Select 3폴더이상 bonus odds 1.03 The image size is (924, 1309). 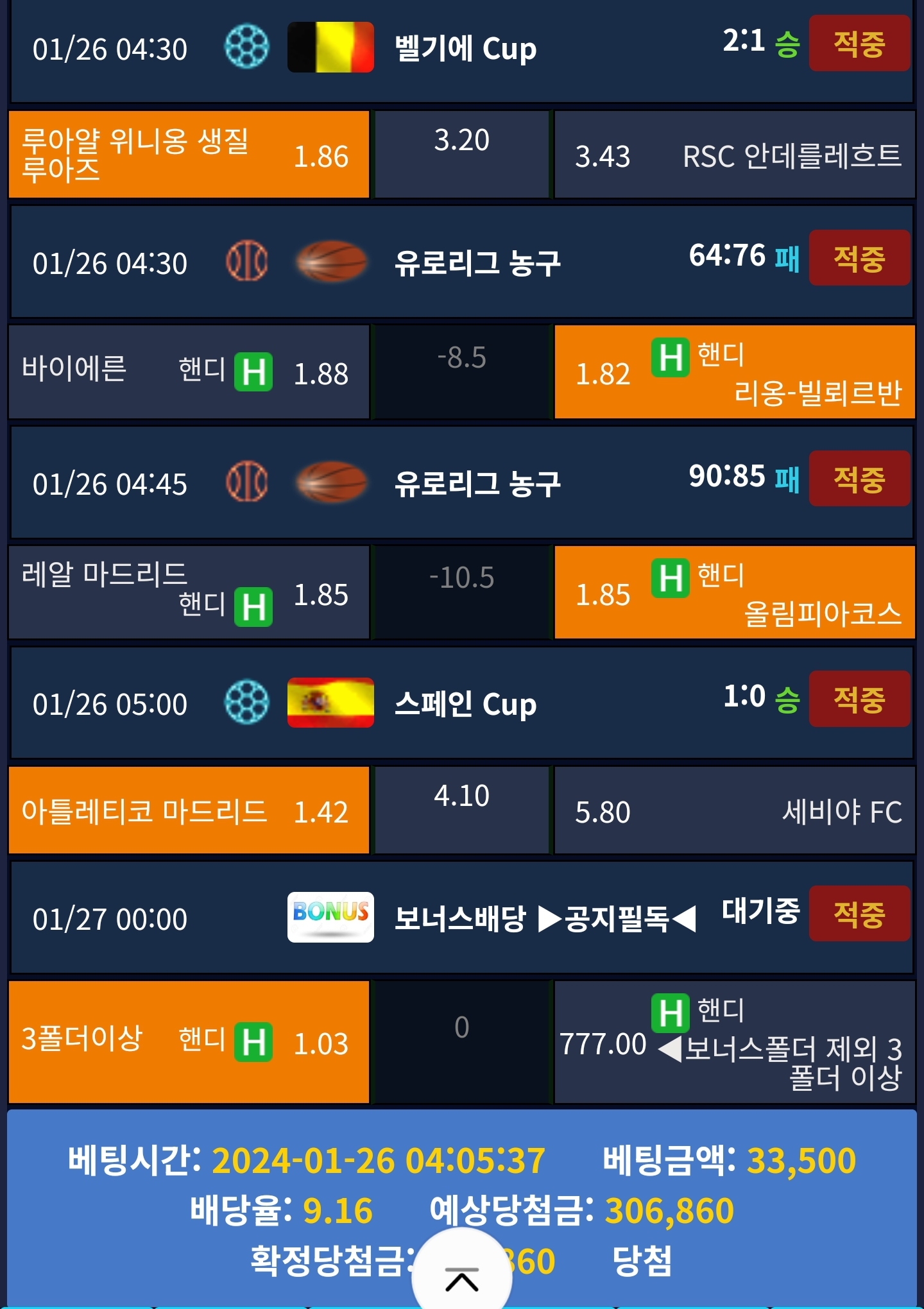pos(189,1042)
